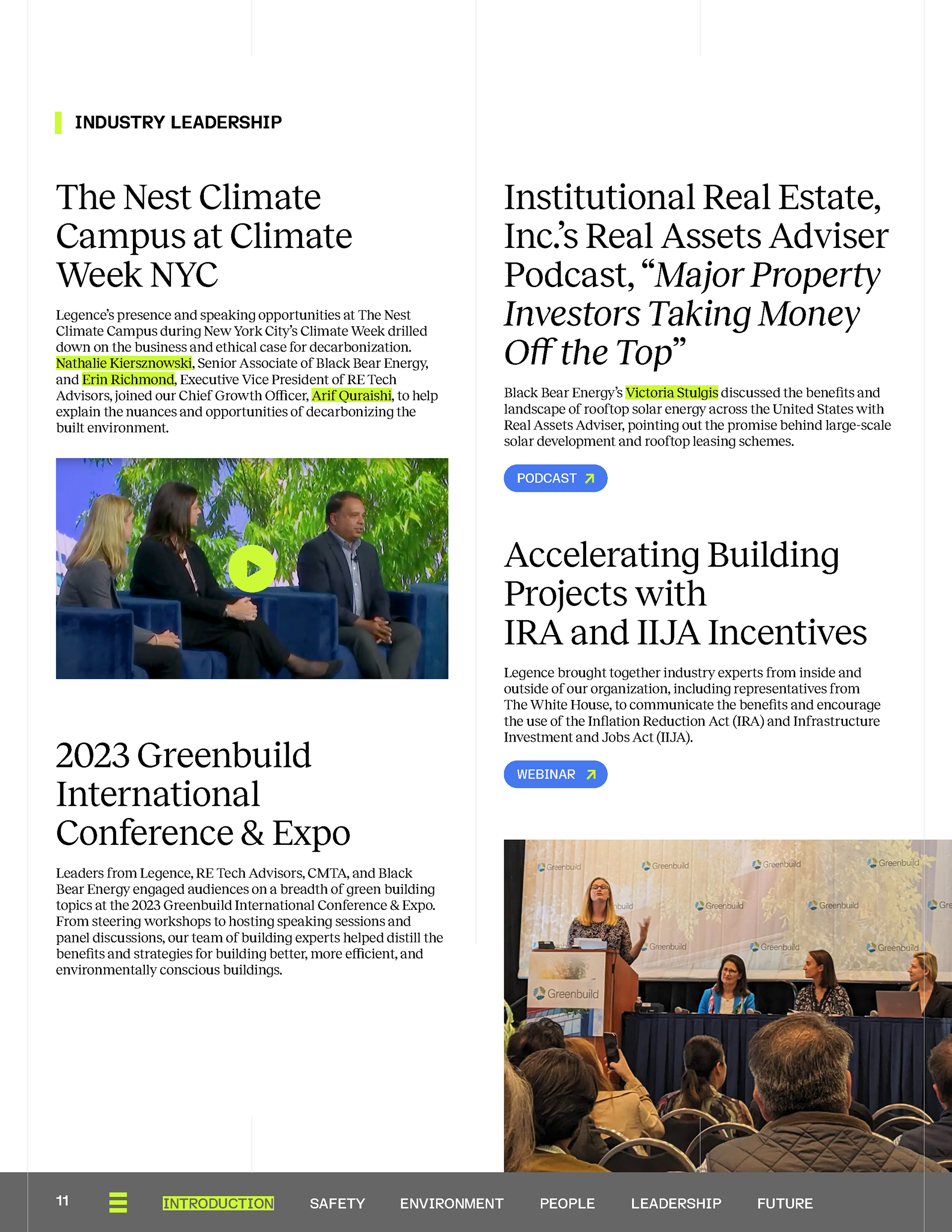
Task: Follow the Arif Quraishi link
Action: coord(352,396)
